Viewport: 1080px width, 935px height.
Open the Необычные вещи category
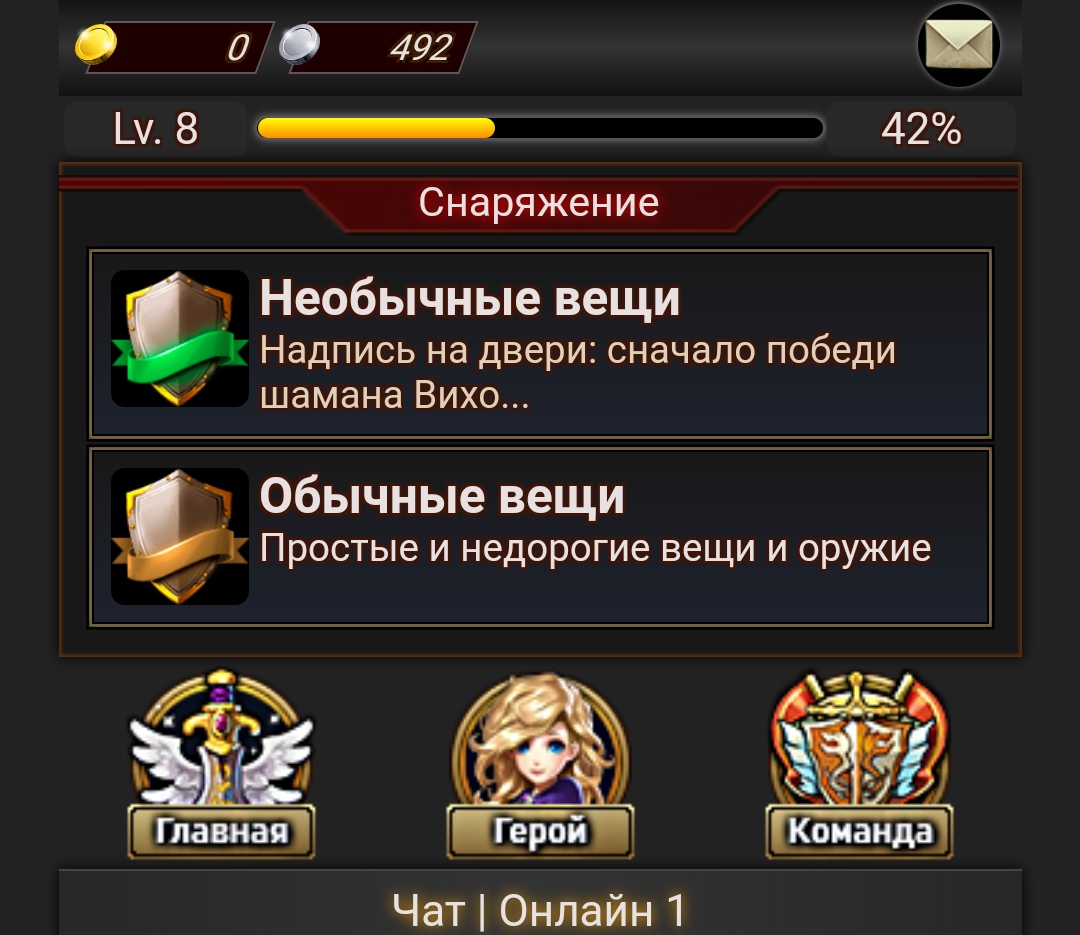click(540, 343)
